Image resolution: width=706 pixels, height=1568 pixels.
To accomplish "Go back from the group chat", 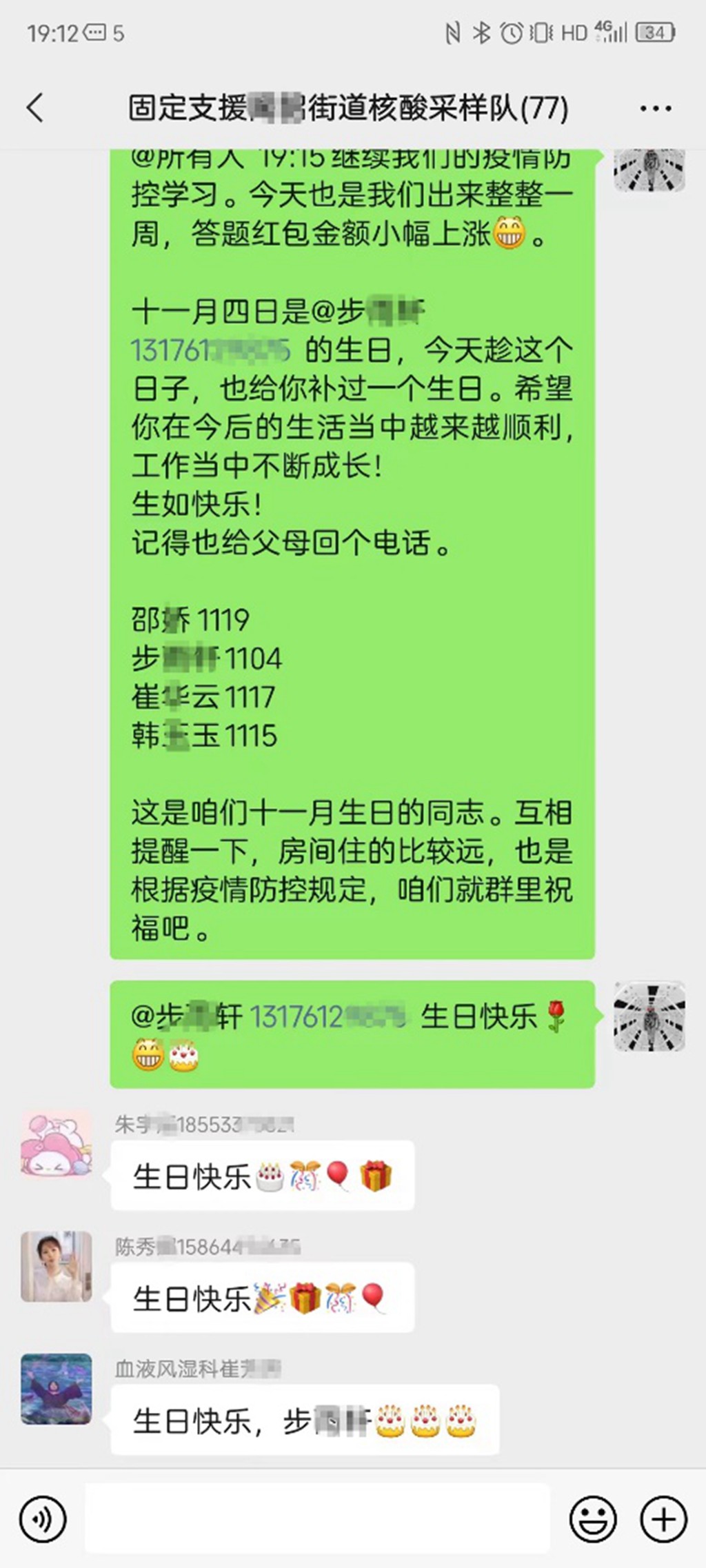I will point(35,108).
